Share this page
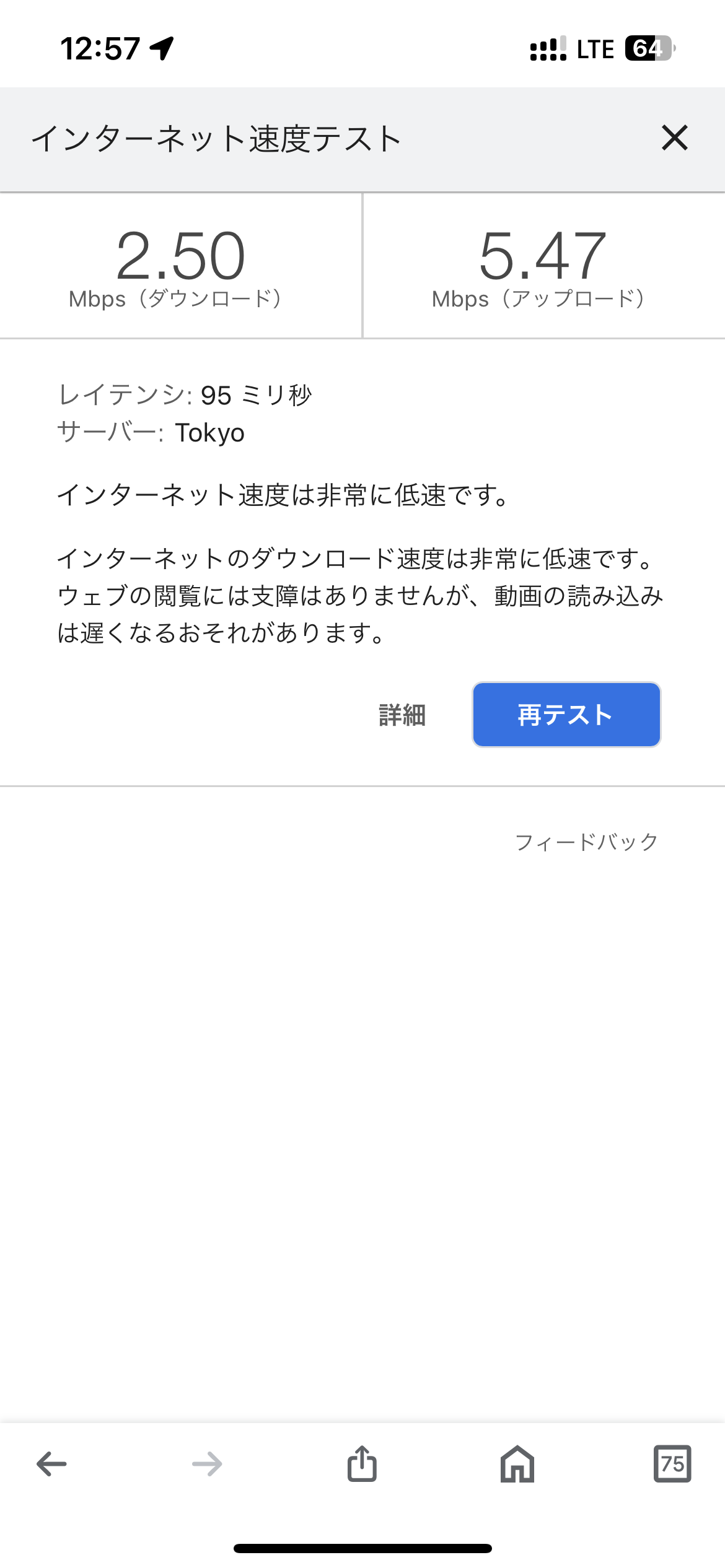725x1568 pixels. (362, 1464)
